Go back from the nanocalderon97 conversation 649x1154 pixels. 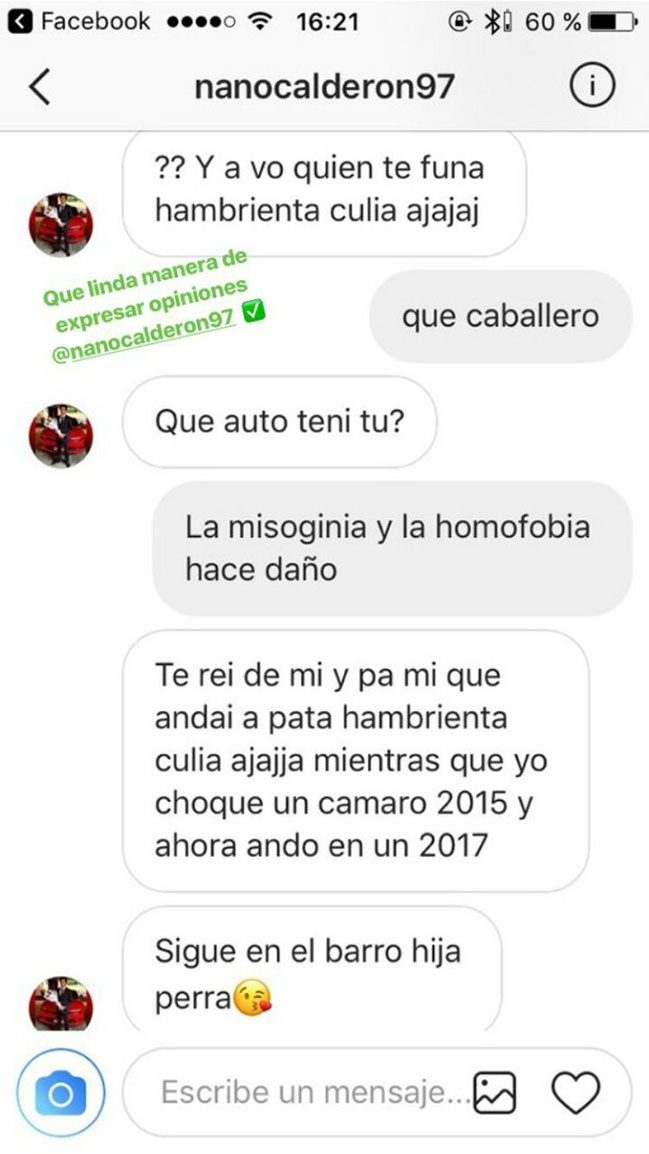point(39,88)
